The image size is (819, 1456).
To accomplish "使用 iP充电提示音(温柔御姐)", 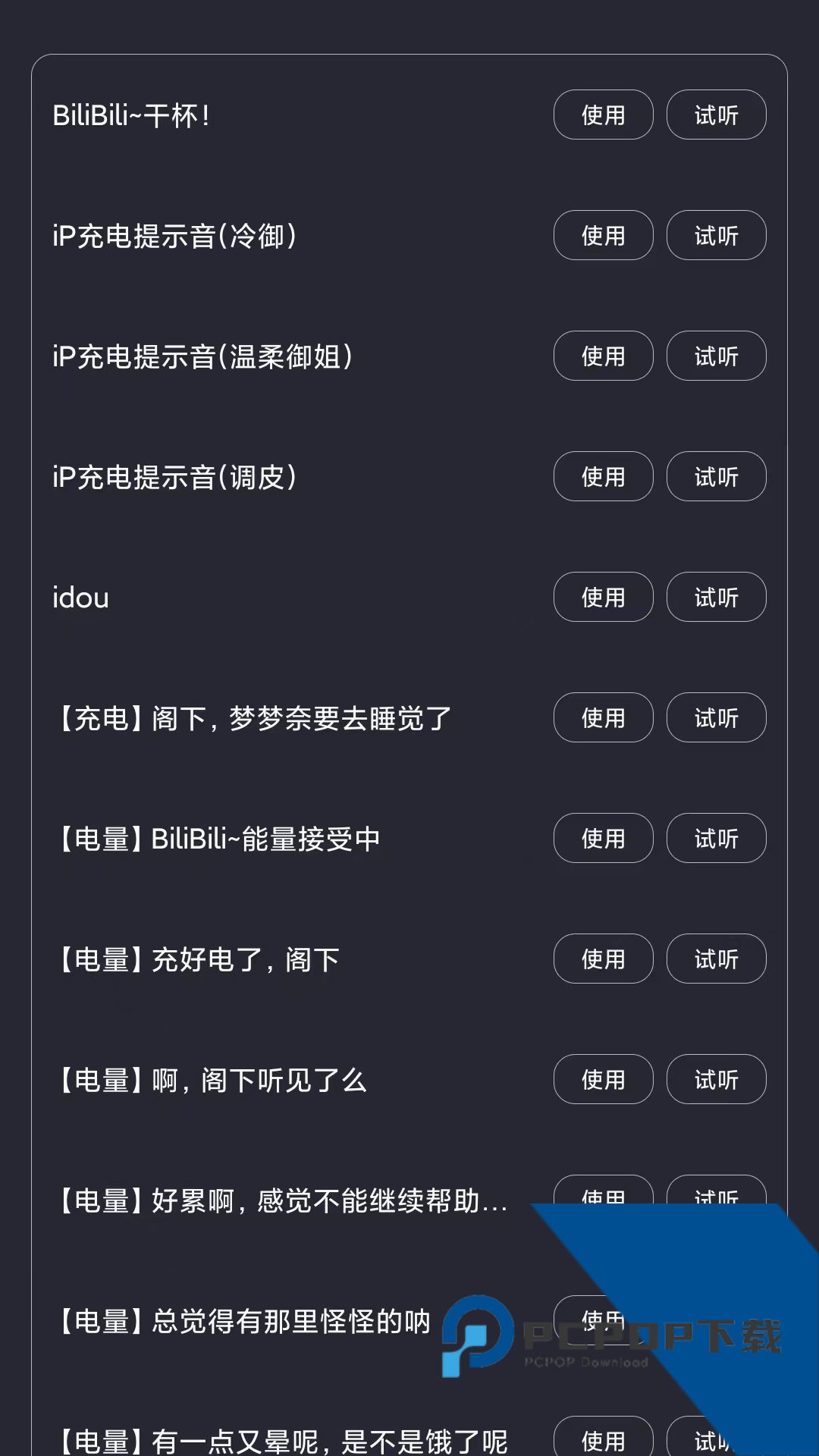I will click(x=603, y=356).
